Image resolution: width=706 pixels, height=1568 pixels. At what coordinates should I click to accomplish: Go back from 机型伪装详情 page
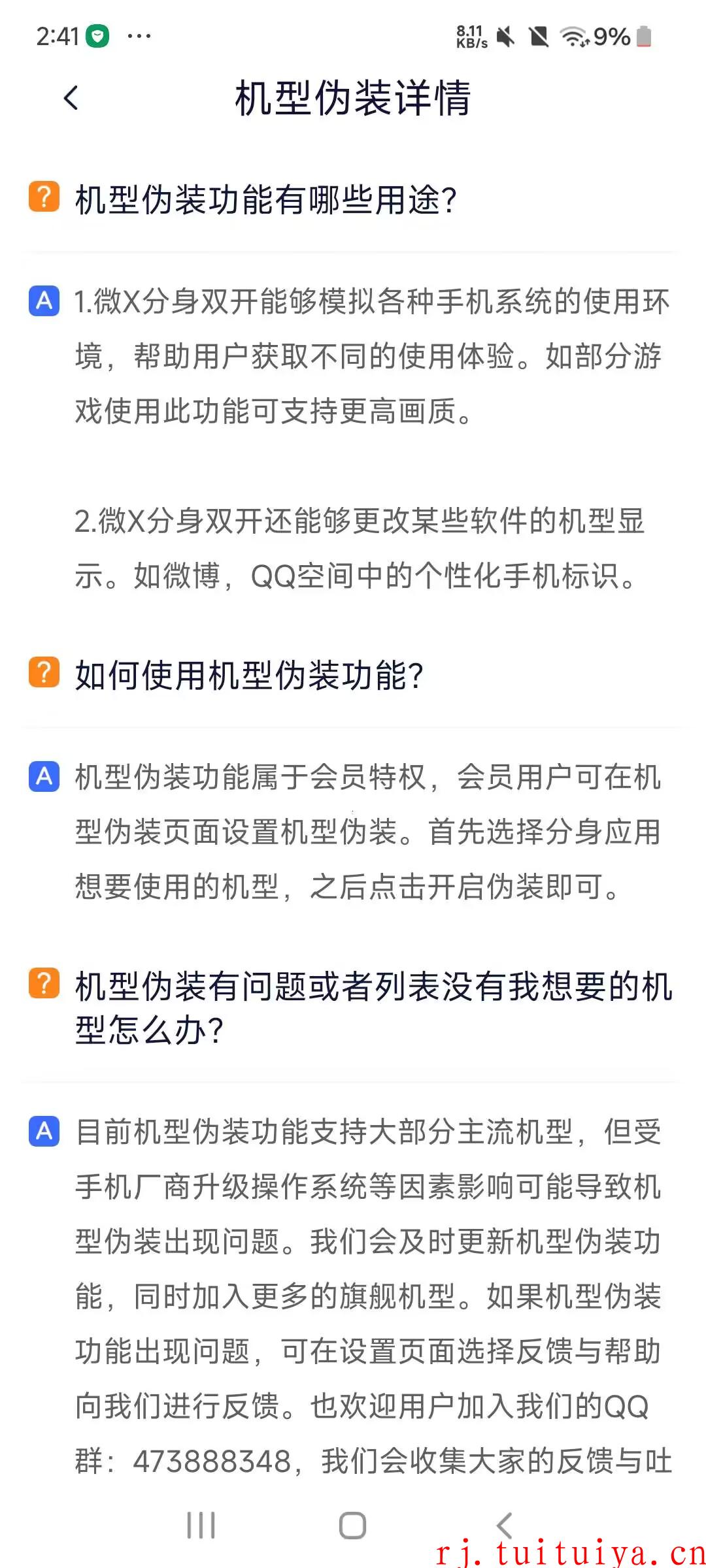(x=71, y=98)
